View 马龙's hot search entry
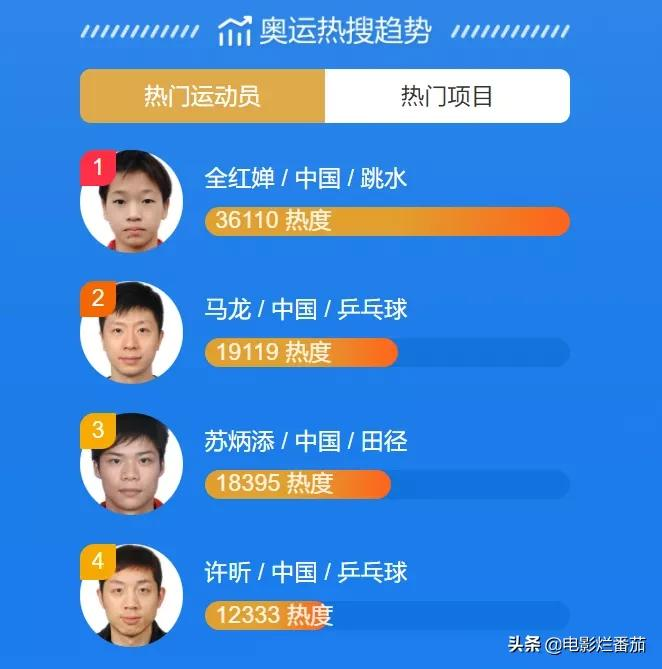Screen dimensions: 662x669 coord(306,310)
